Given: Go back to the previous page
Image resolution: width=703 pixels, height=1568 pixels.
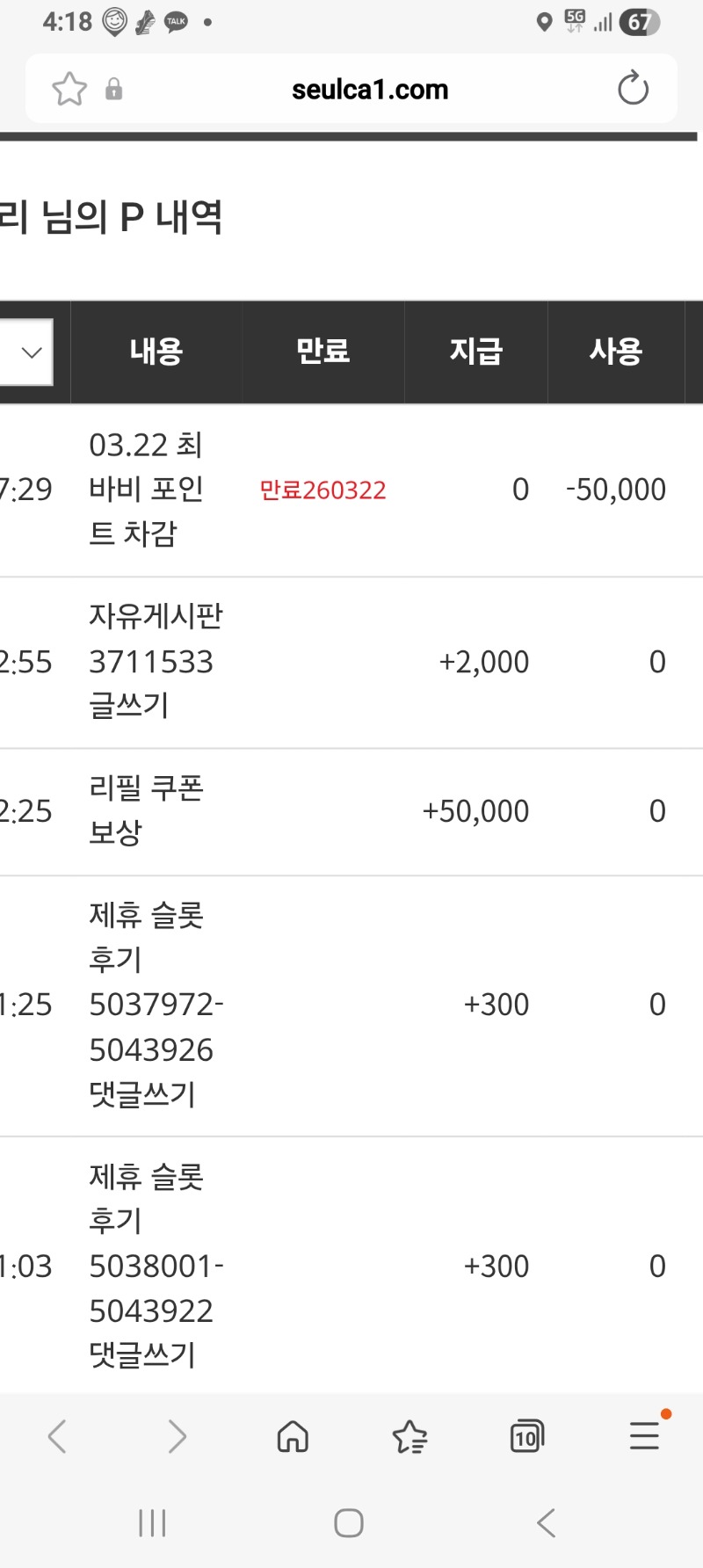Looking at the screenshot, I should pos(58,1437).
